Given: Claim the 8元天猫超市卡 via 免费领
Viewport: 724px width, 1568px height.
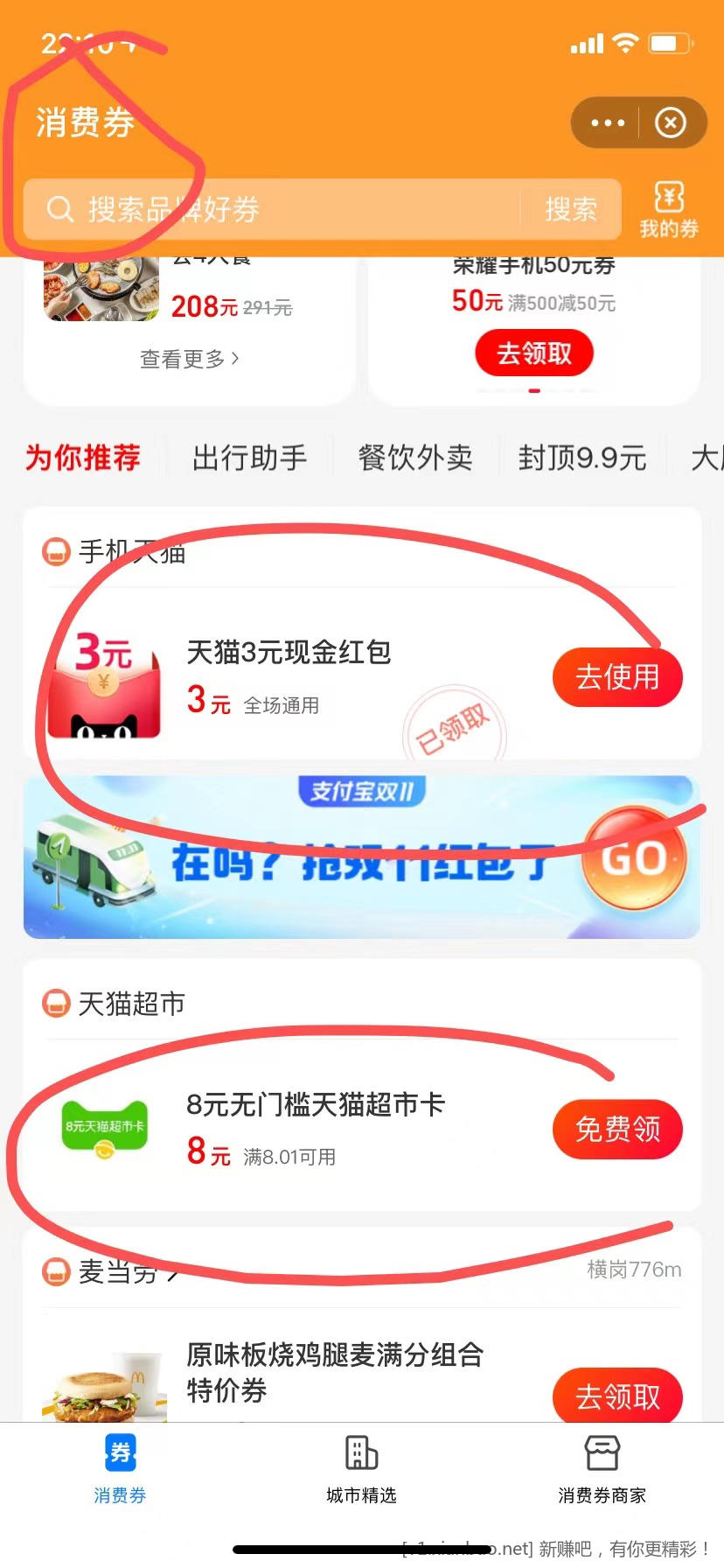Looking at the screenshot, I should coord(617,1129).
